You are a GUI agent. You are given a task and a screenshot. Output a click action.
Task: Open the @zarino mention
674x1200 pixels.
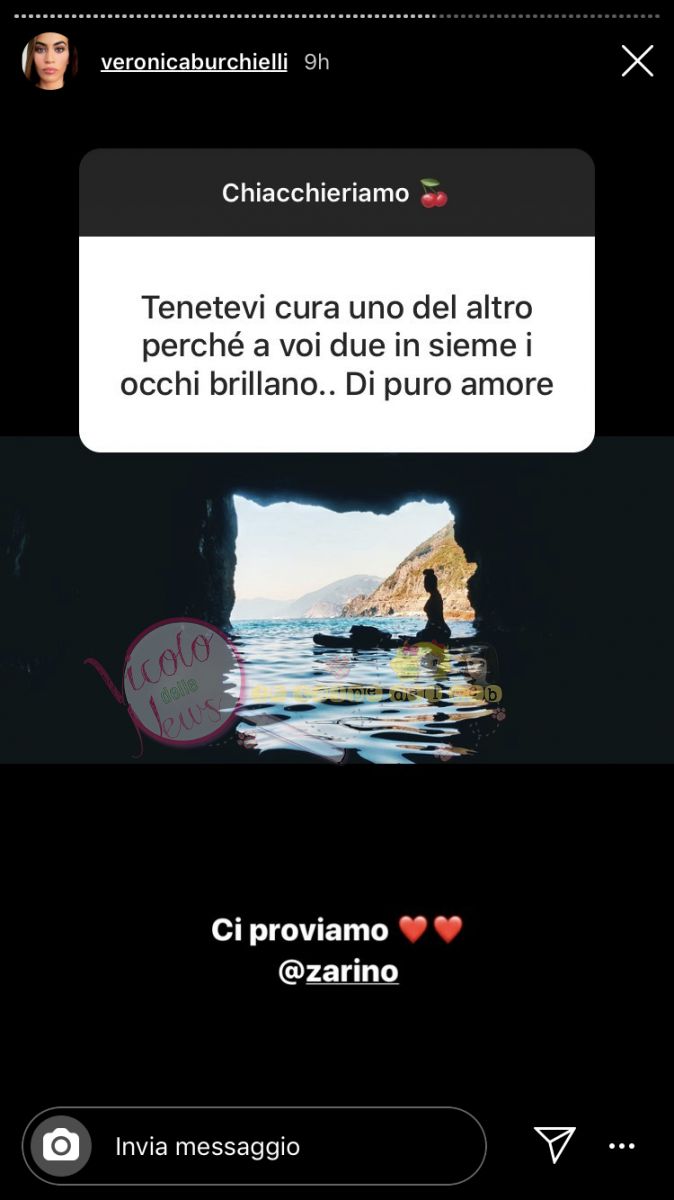pyautogui.click(x=338, y=971)
